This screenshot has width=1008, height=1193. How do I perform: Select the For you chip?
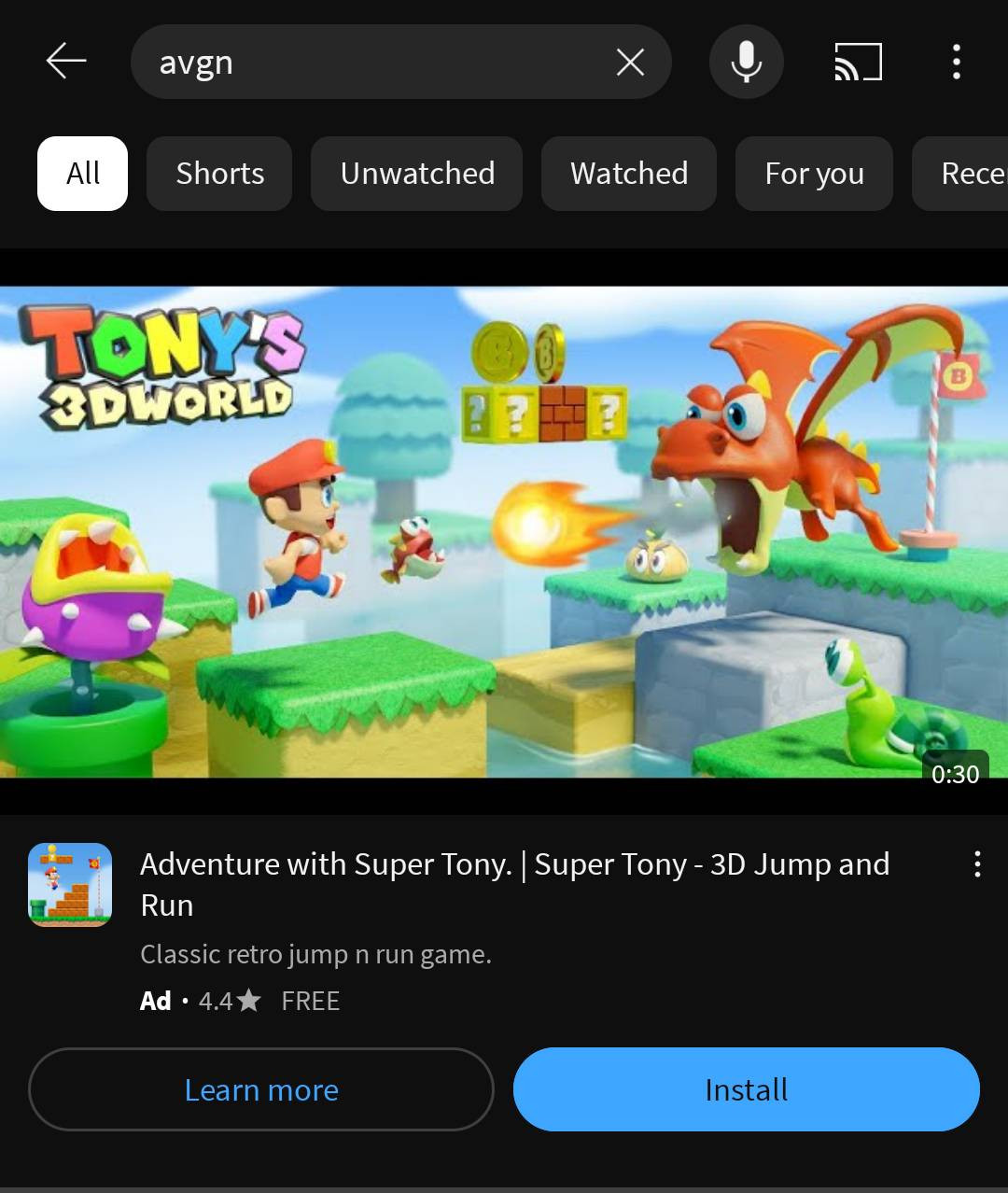[x=814, y=174]
